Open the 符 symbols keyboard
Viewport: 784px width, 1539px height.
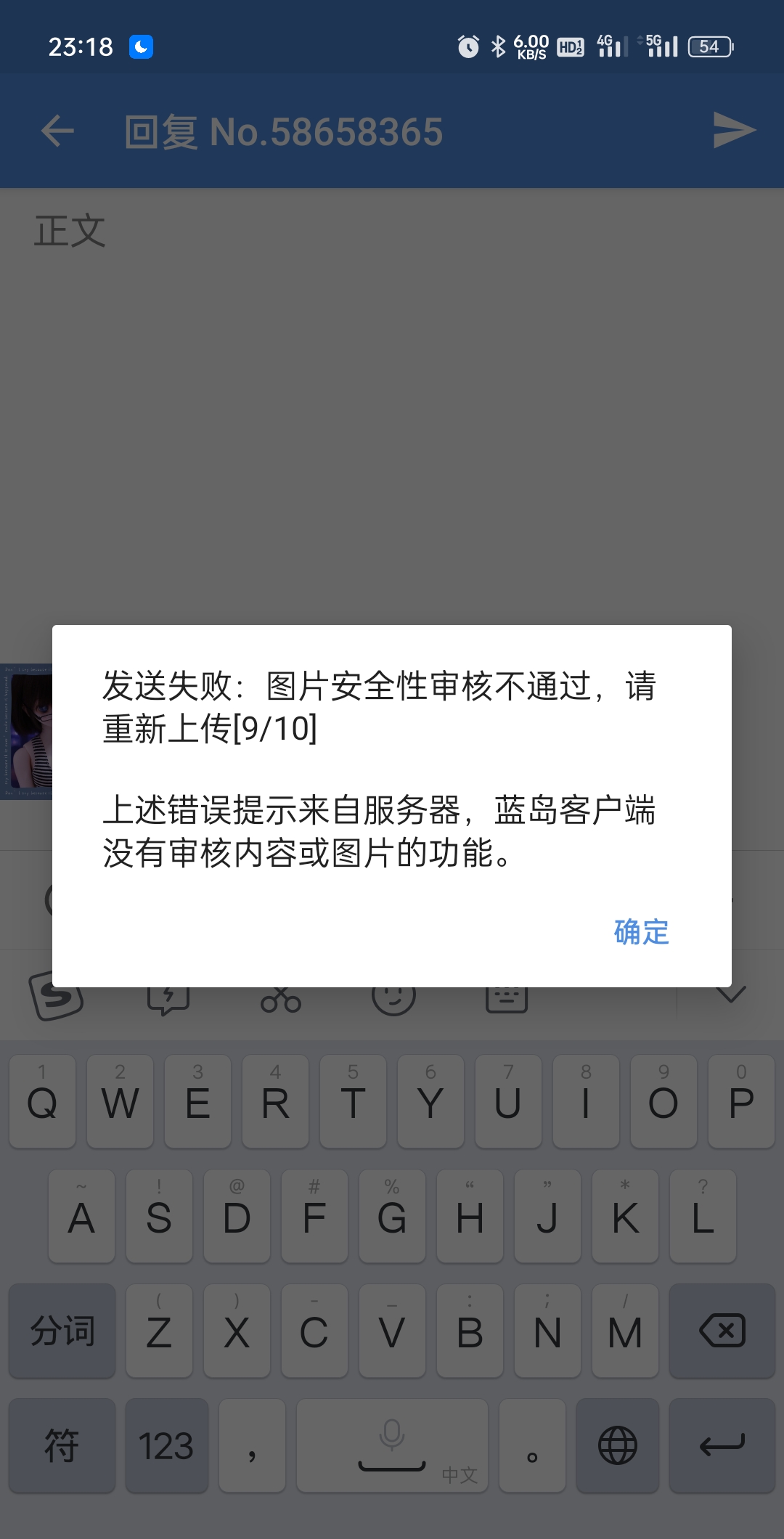[x=62, y=1445]
